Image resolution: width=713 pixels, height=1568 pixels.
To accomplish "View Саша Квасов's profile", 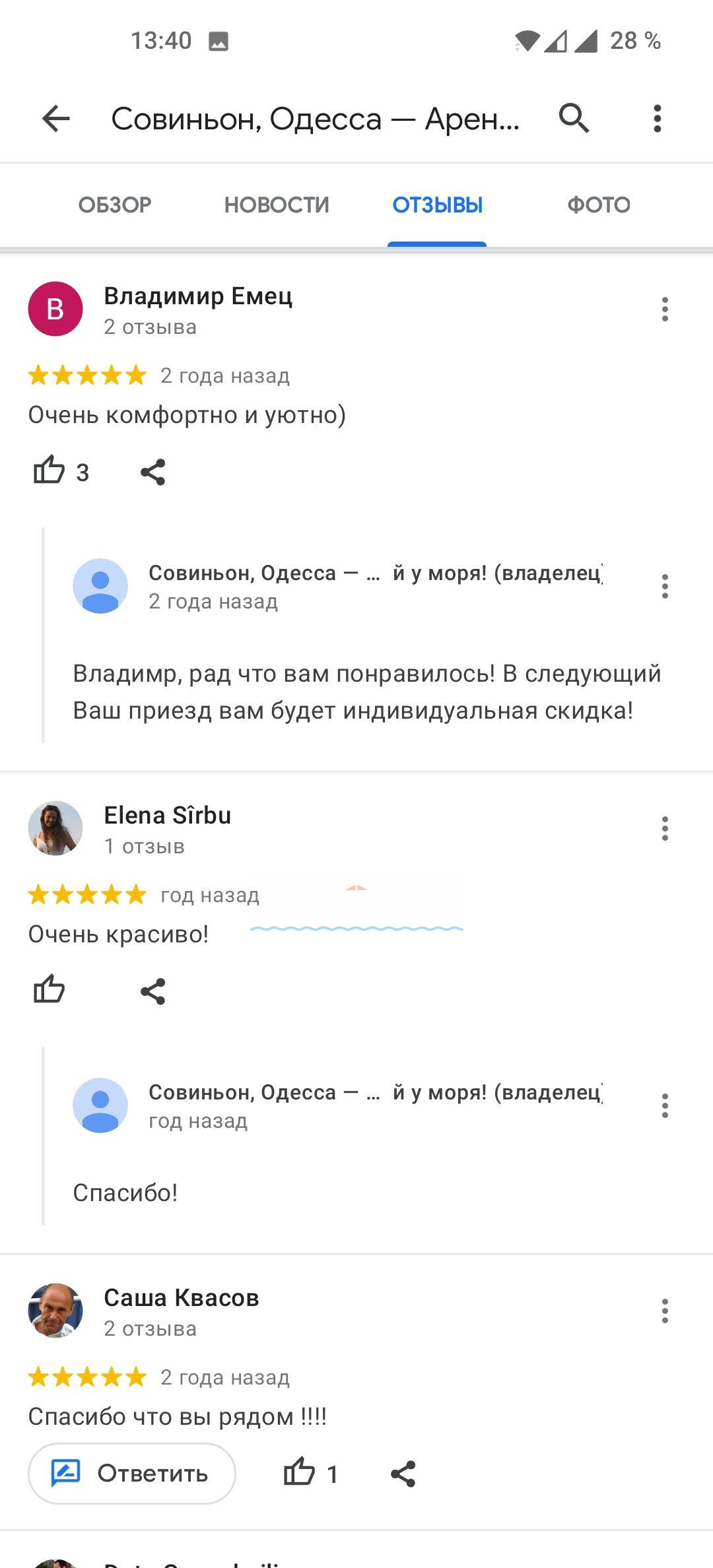I will (55, 1311).
